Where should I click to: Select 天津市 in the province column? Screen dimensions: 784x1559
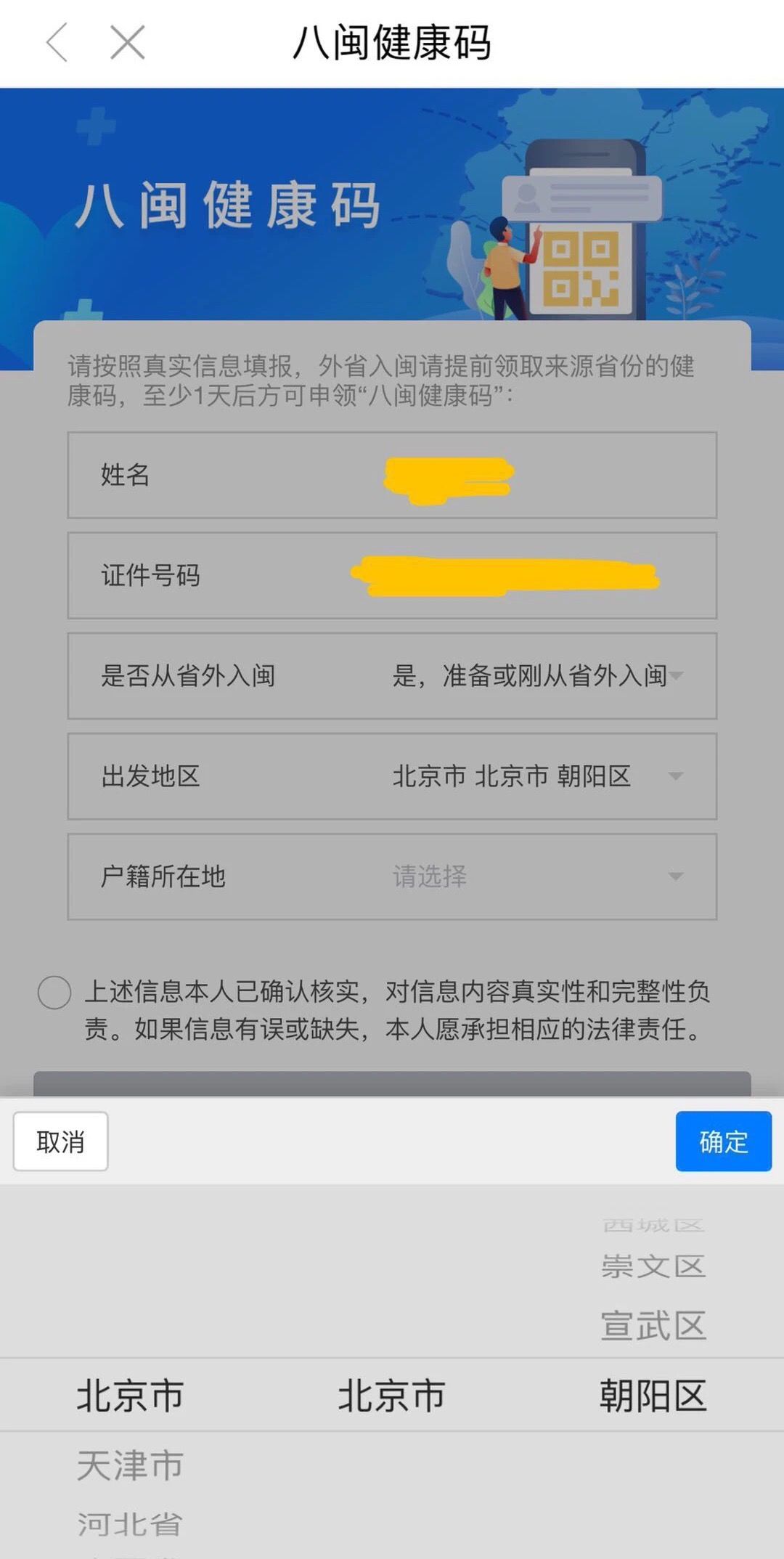(x=130, y=1465)
